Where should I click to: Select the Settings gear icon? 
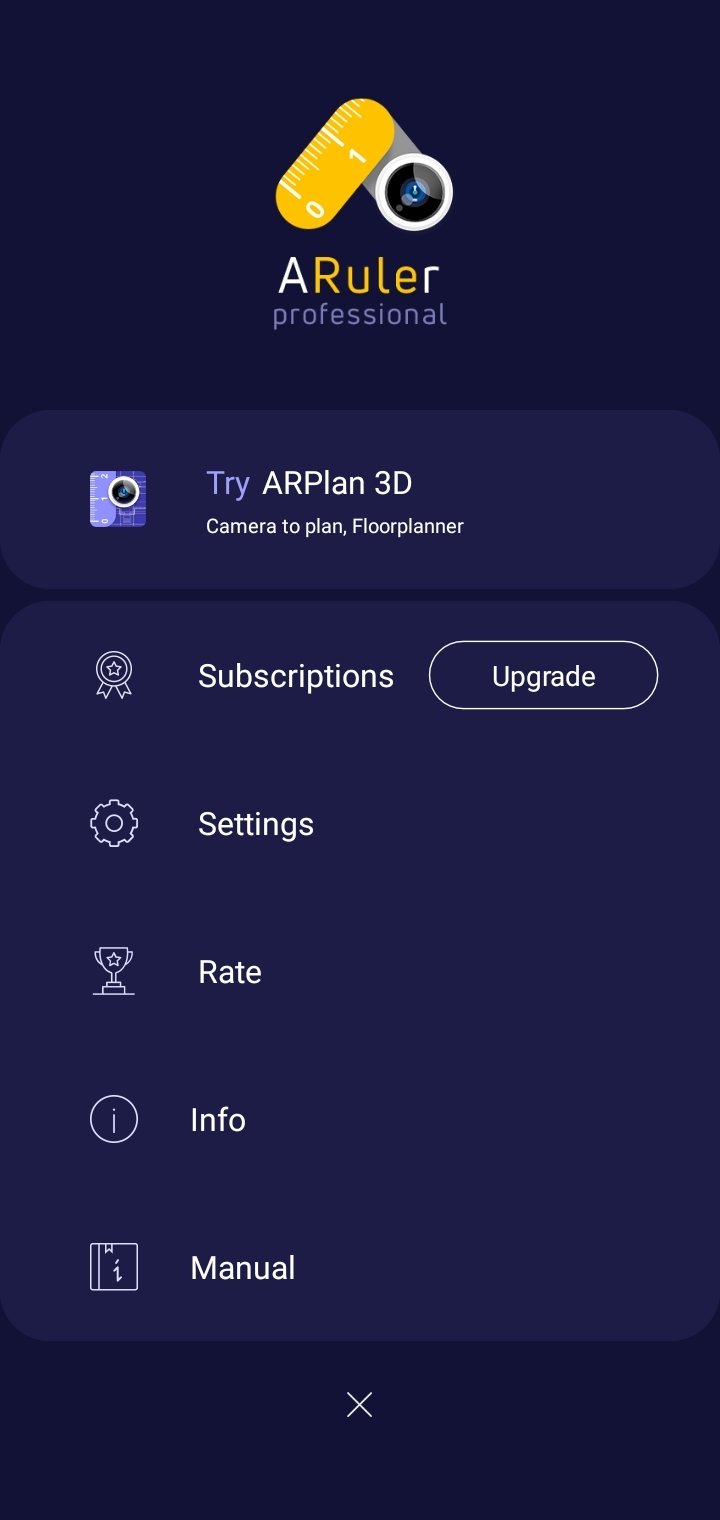[113, 823]
